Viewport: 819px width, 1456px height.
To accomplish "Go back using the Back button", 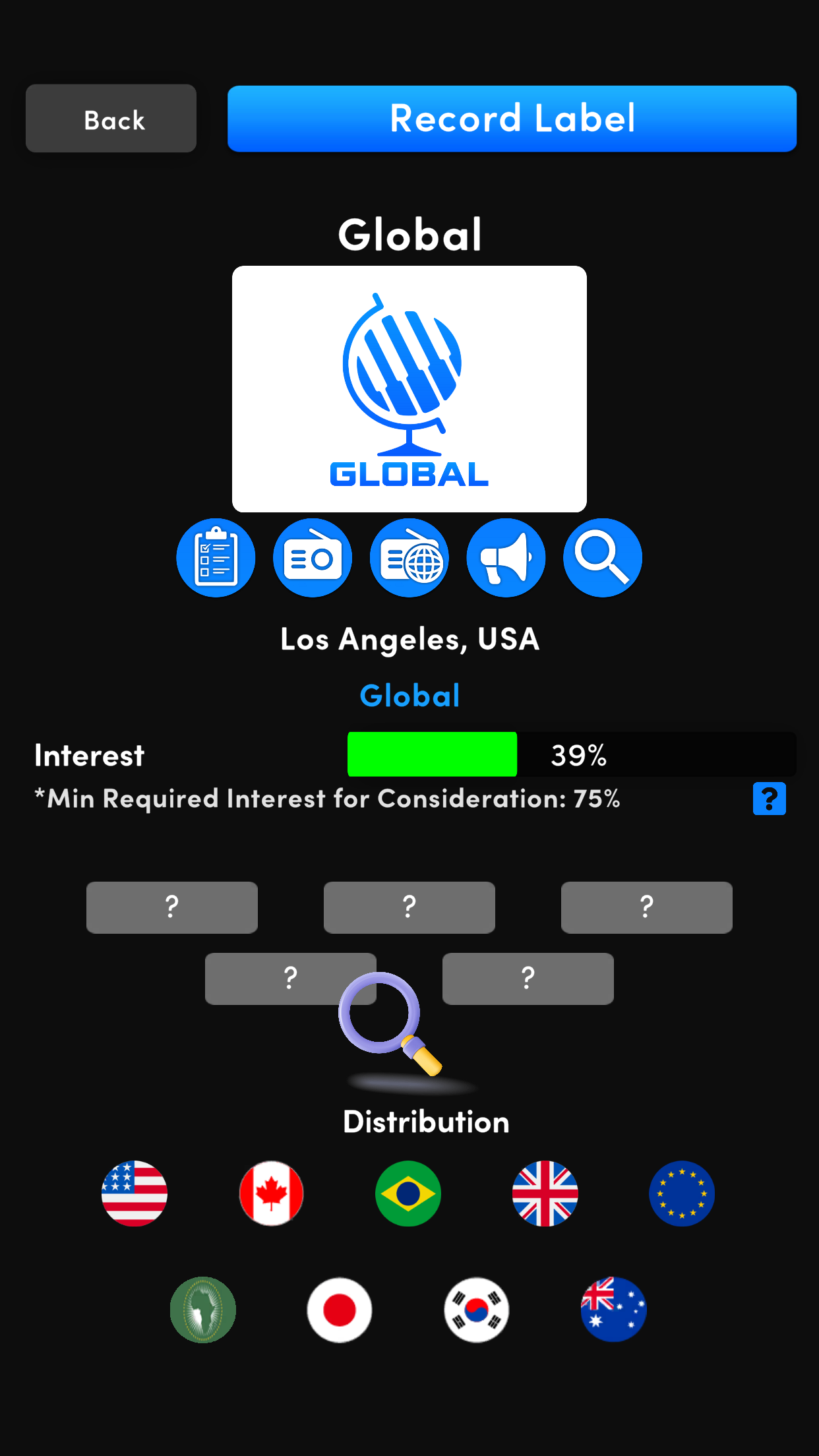I will coord(111,119).
